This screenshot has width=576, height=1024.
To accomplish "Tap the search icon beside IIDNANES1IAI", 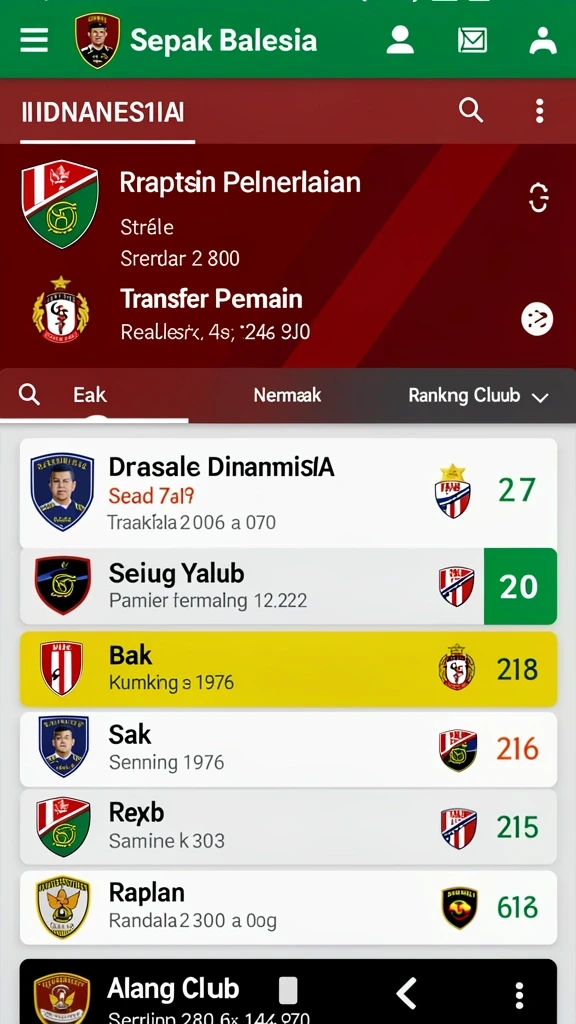I will click(x=470, y=110).
